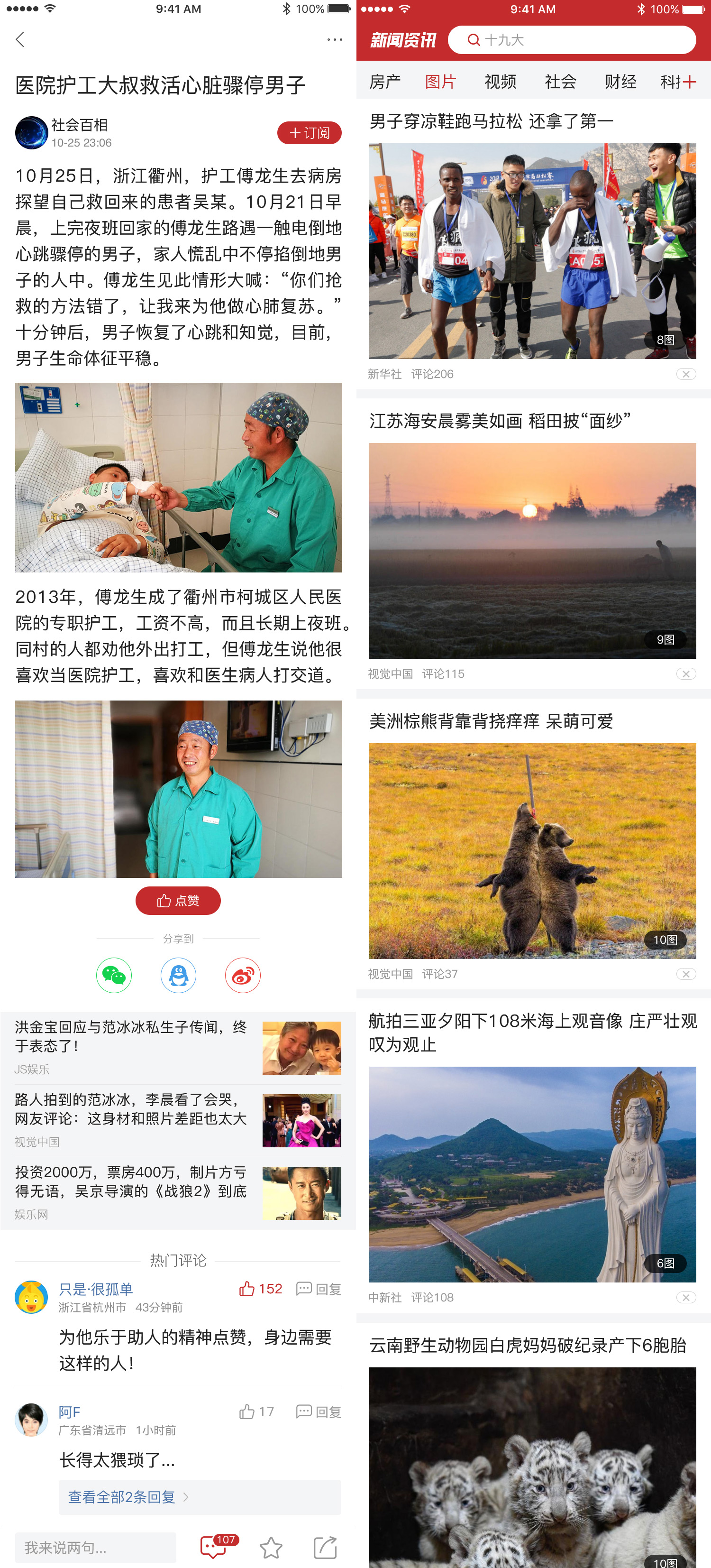Share the article to WeChat

(x=114, y=975)
